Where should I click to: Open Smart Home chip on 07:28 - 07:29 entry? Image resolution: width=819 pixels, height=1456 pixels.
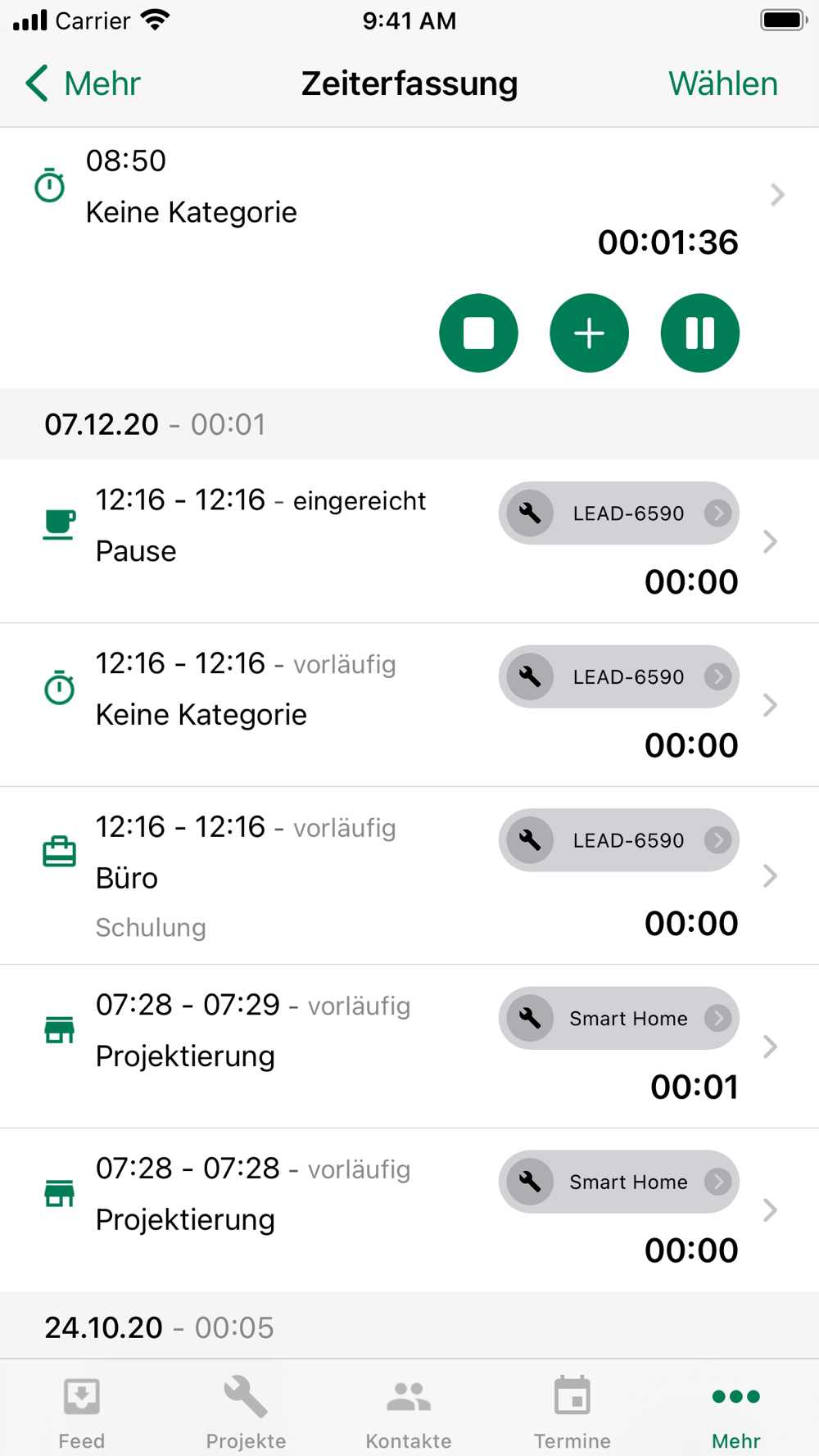tap(619, 1018)
